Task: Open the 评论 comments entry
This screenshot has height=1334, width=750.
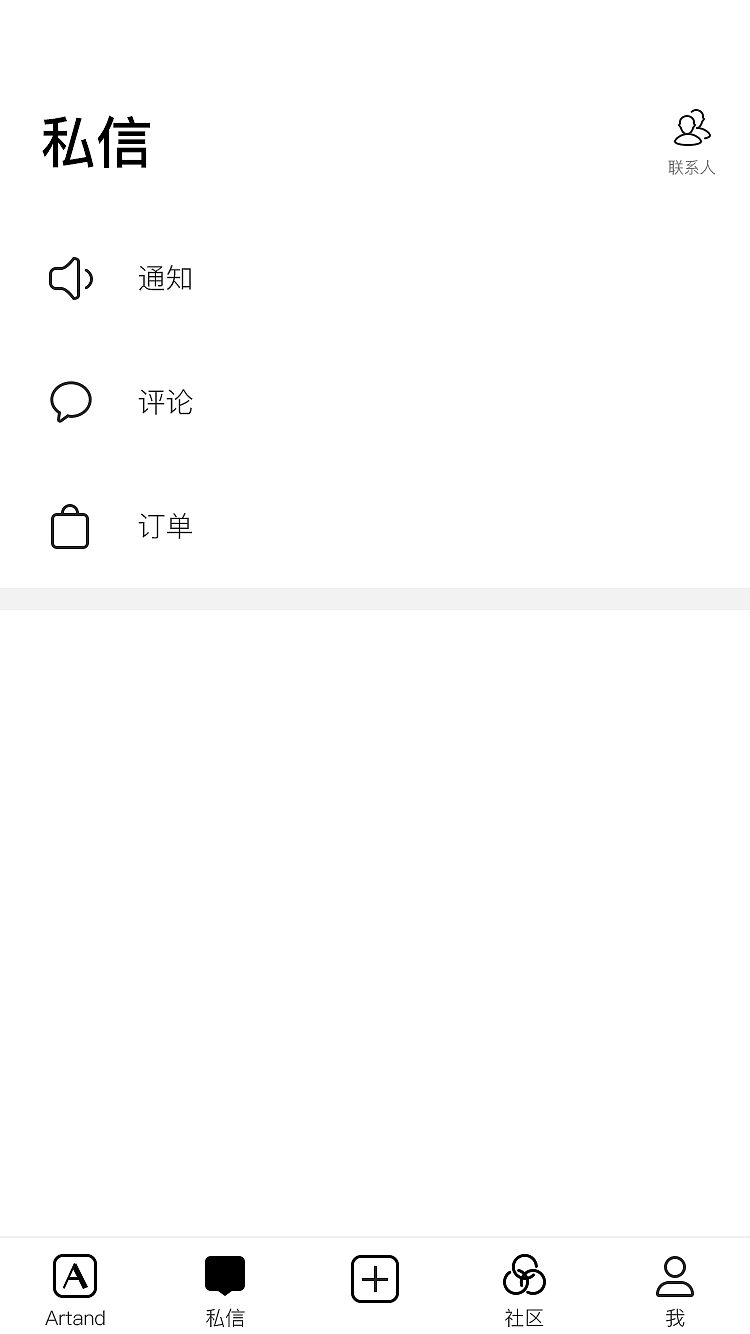Action: tap(165, 401)
